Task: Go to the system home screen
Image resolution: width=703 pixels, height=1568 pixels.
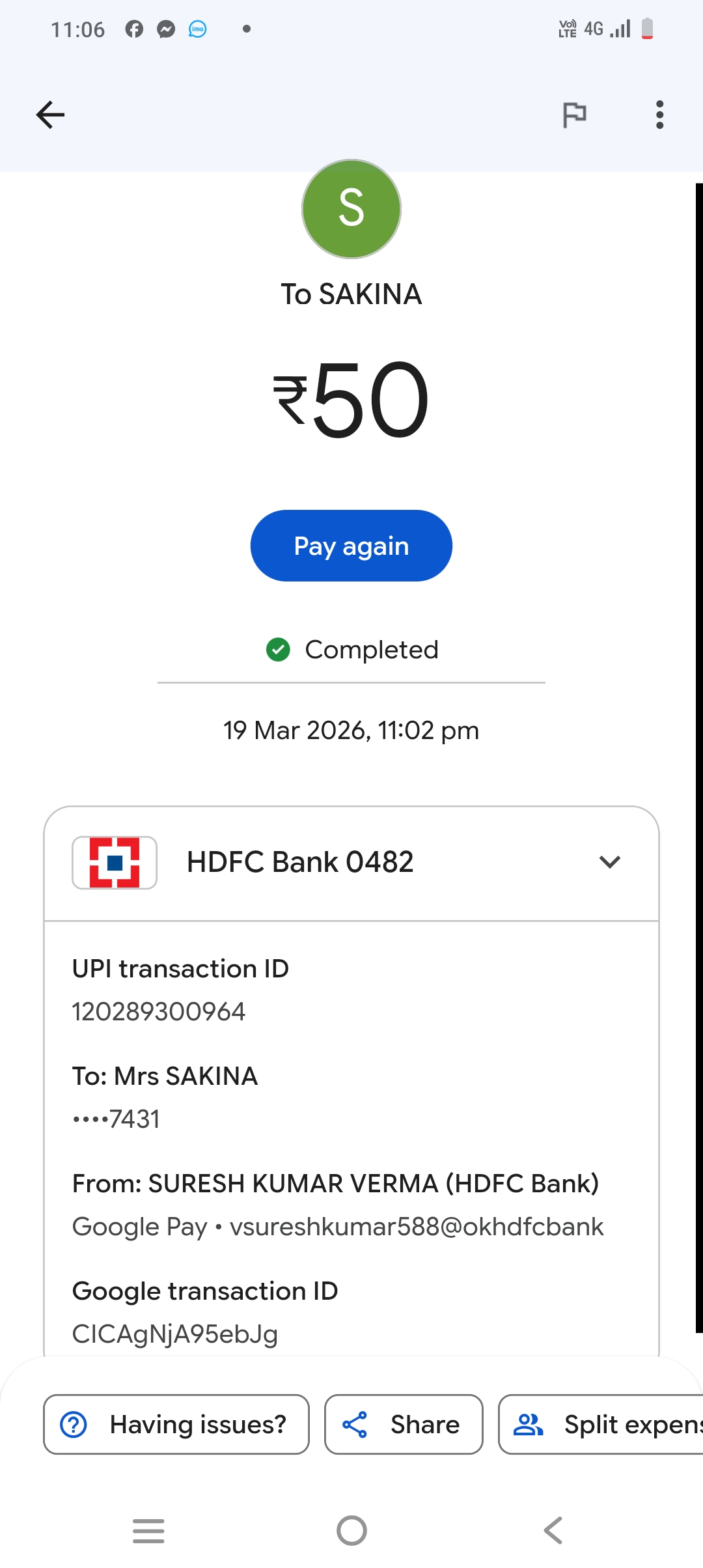Action: (x=351, y=1530)
